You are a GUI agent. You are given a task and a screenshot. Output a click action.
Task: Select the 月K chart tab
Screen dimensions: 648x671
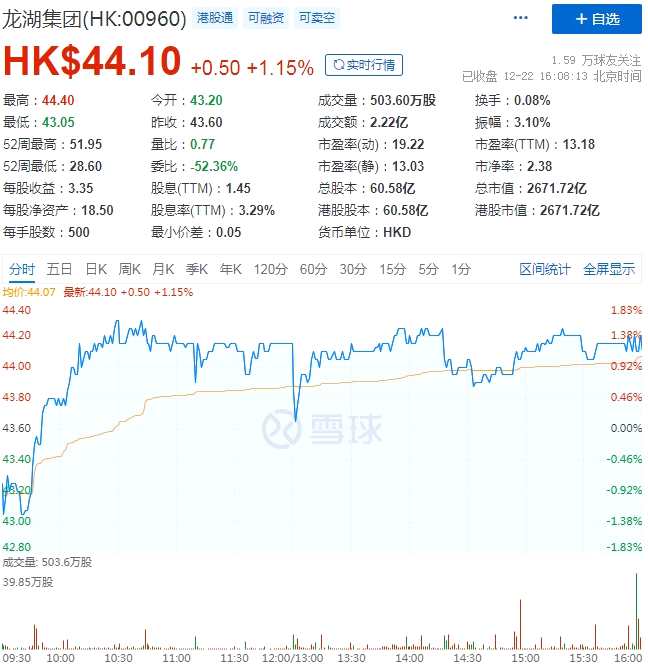click(163, 269)
